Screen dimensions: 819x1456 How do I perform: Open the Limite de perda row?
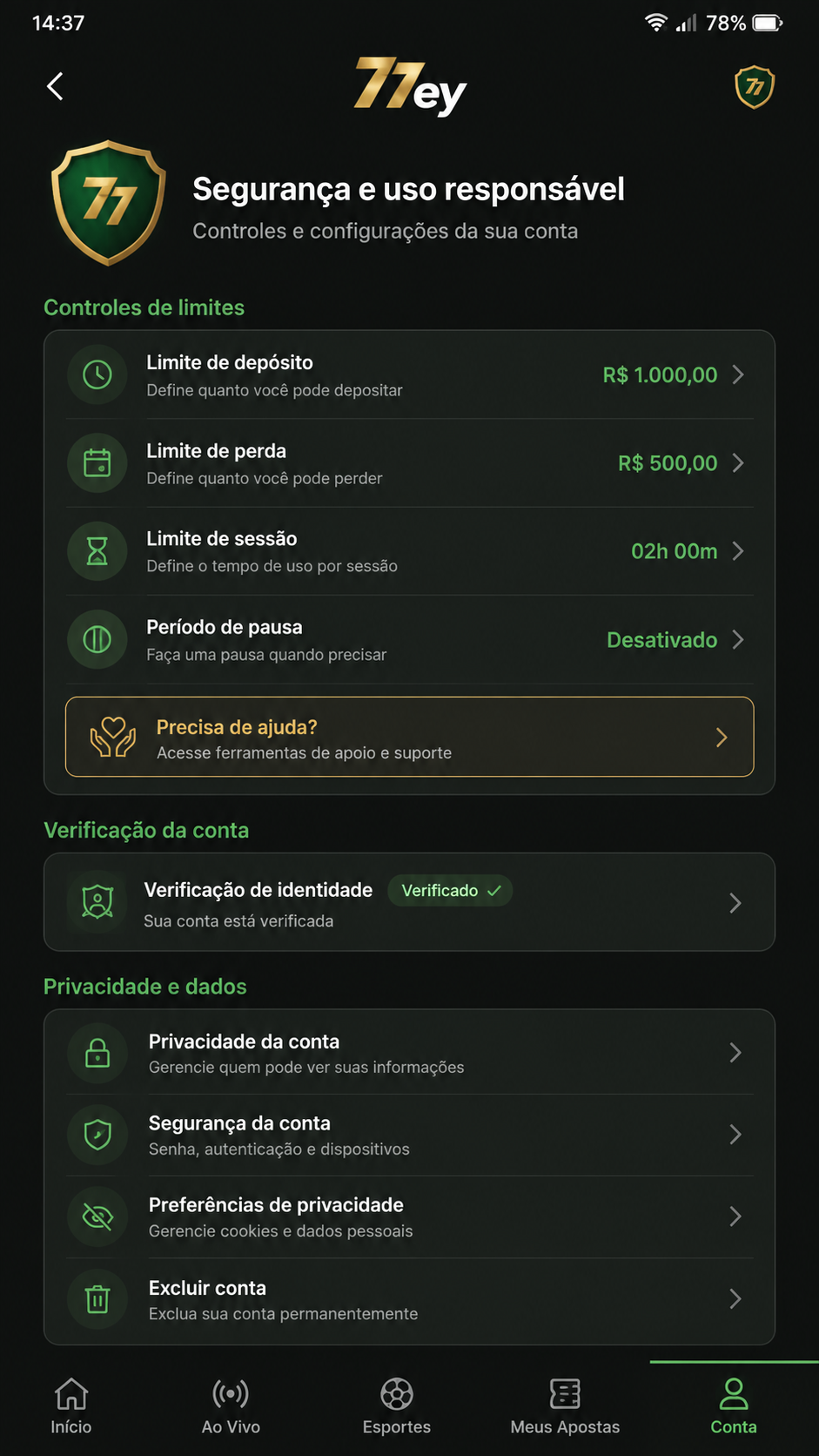pos(409,463)
